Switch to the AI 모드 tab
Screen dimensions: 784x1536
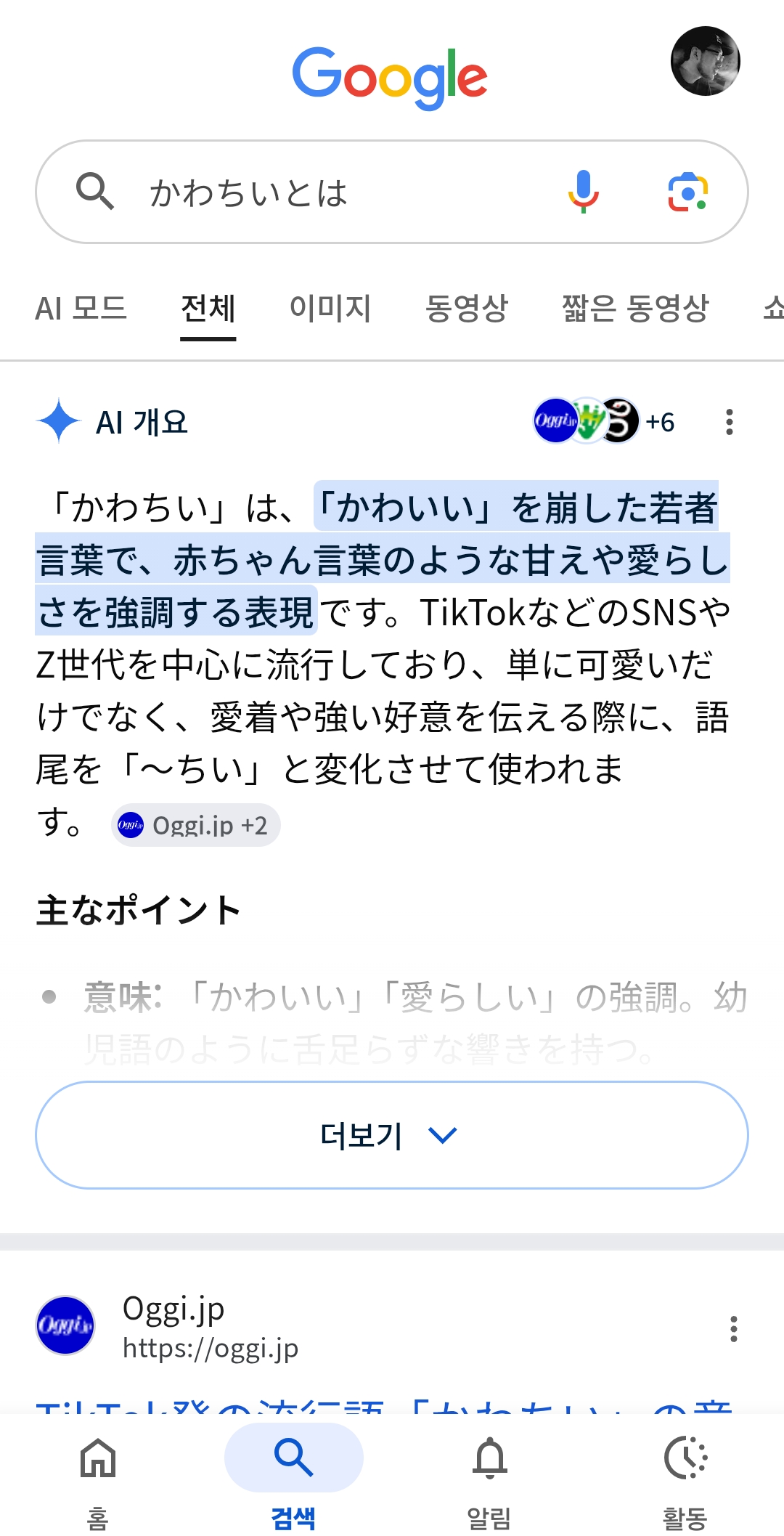(x=81, y=309)
